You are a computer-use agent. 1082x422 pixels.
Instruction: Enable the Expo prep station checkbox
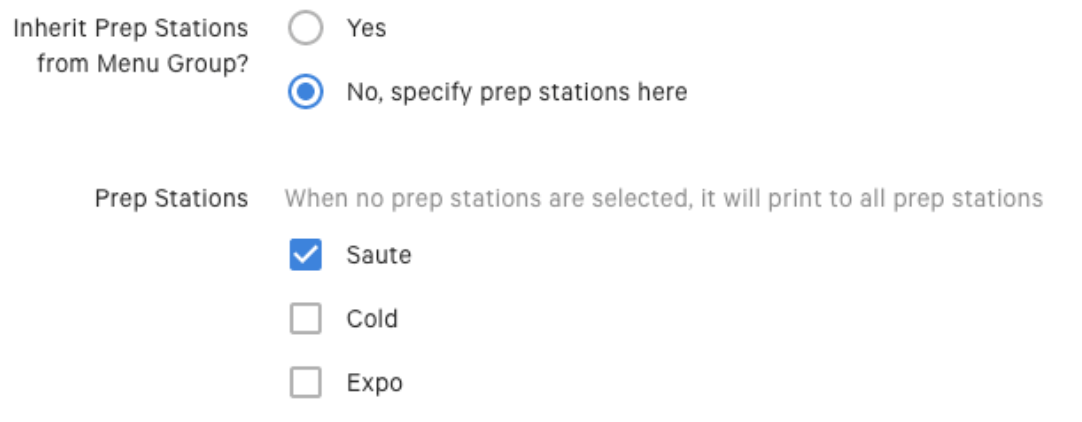click(x=305, y=383)
